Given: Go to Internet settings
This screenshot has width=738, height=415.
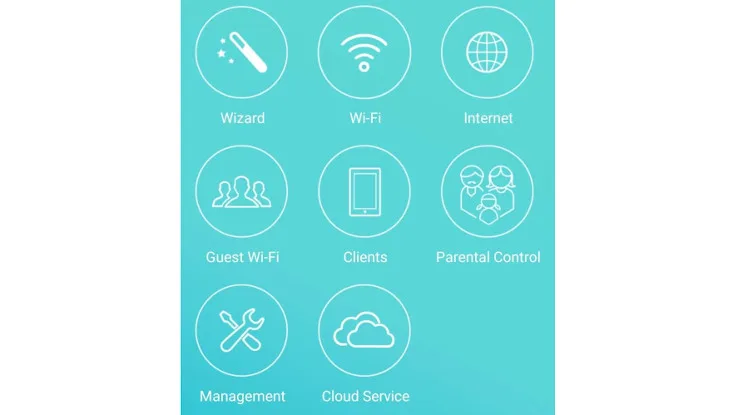Looking at the screenshot, I should click(488, 51).
